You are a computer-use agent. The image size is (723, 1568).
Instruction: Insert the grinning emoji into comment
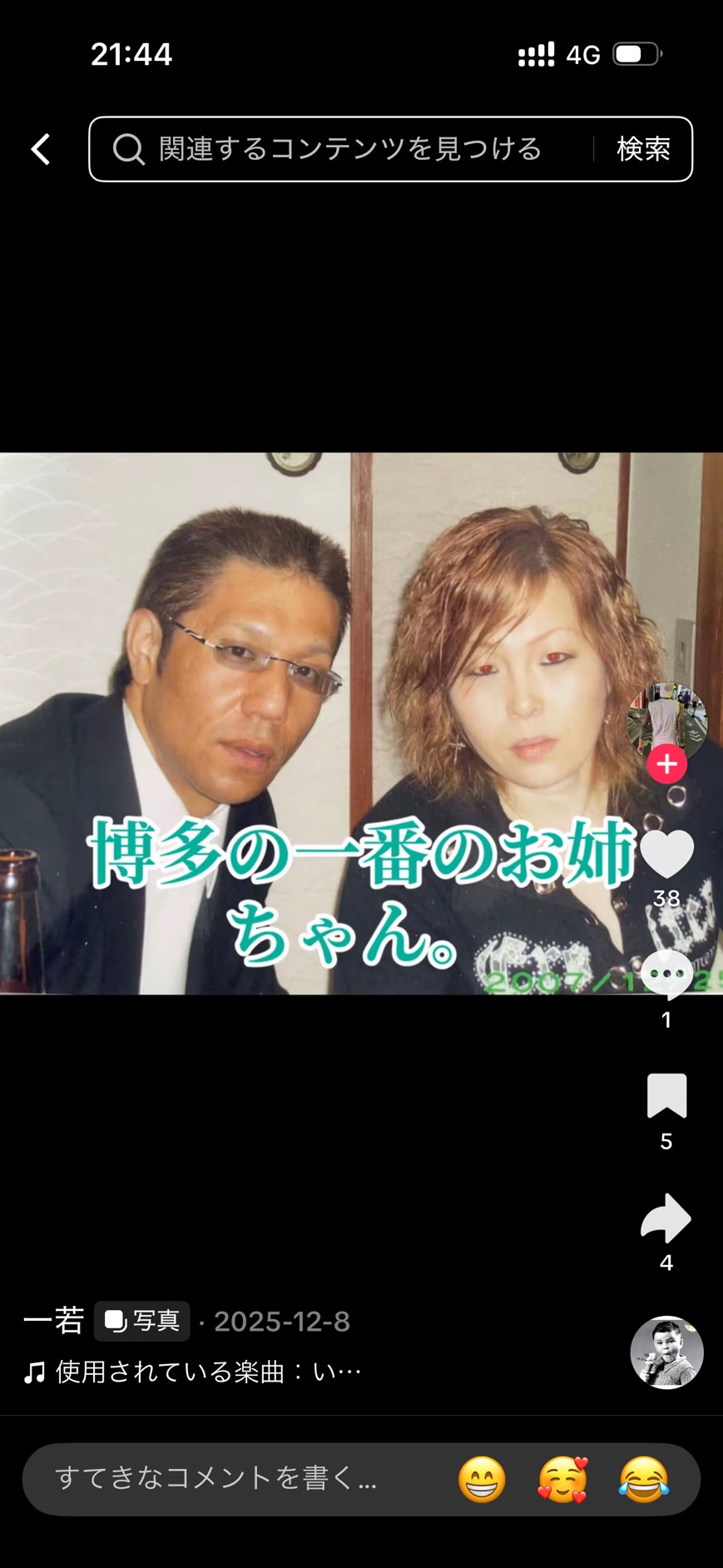[482, 1479]
